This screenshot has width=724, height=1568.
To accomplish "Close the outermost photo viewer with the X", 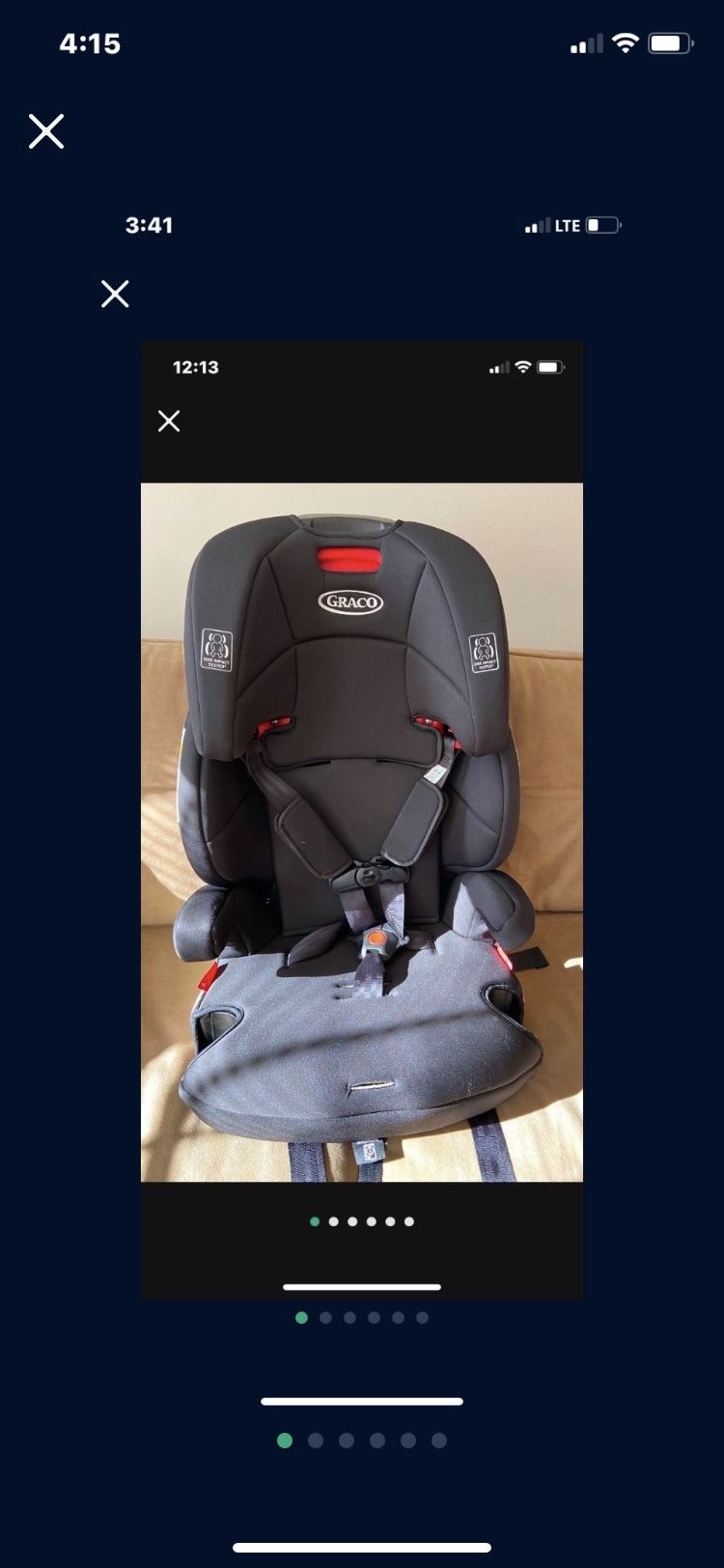I will (x=46, y=131).
